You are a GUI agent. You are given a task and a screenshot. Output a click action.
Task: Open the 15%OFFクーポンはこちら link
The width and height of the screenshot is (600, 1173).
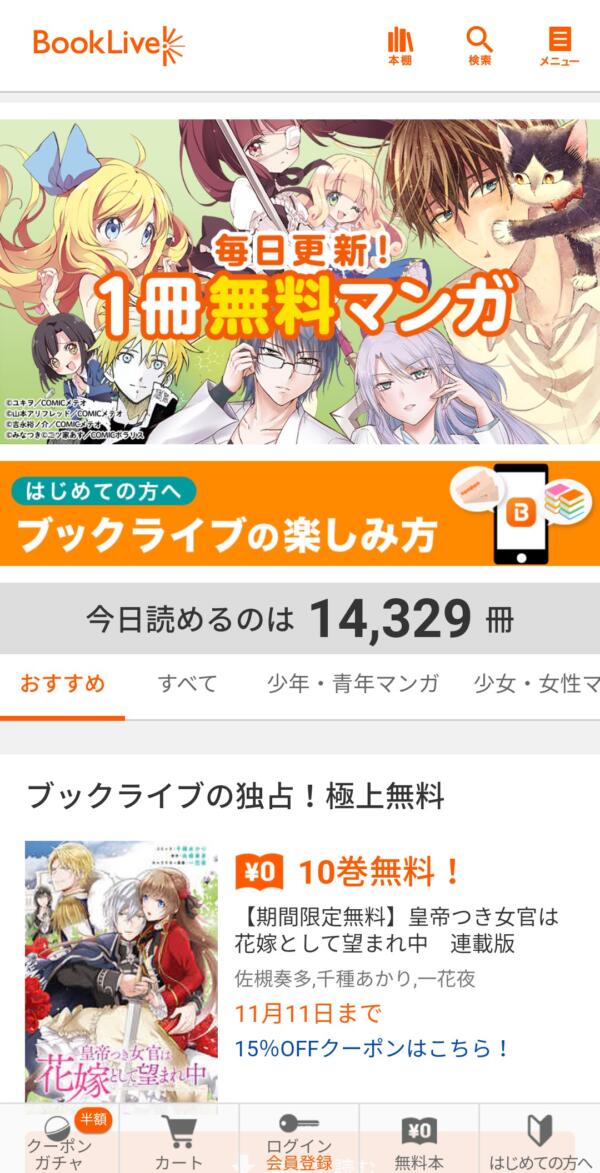373,1049
